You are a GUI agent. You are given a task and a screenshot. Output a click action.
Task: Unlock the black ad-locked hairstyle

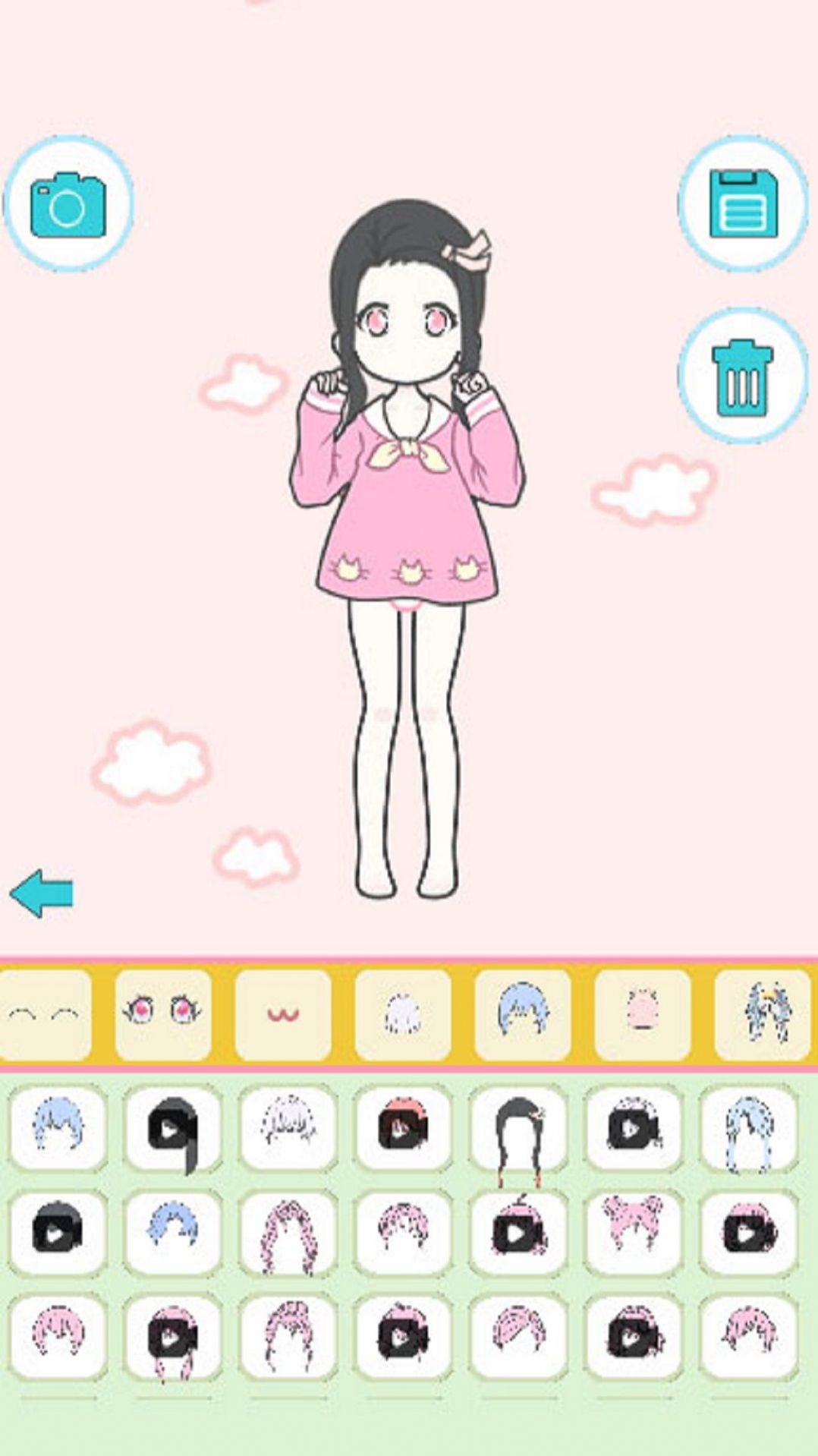(x=632, y=1139)
